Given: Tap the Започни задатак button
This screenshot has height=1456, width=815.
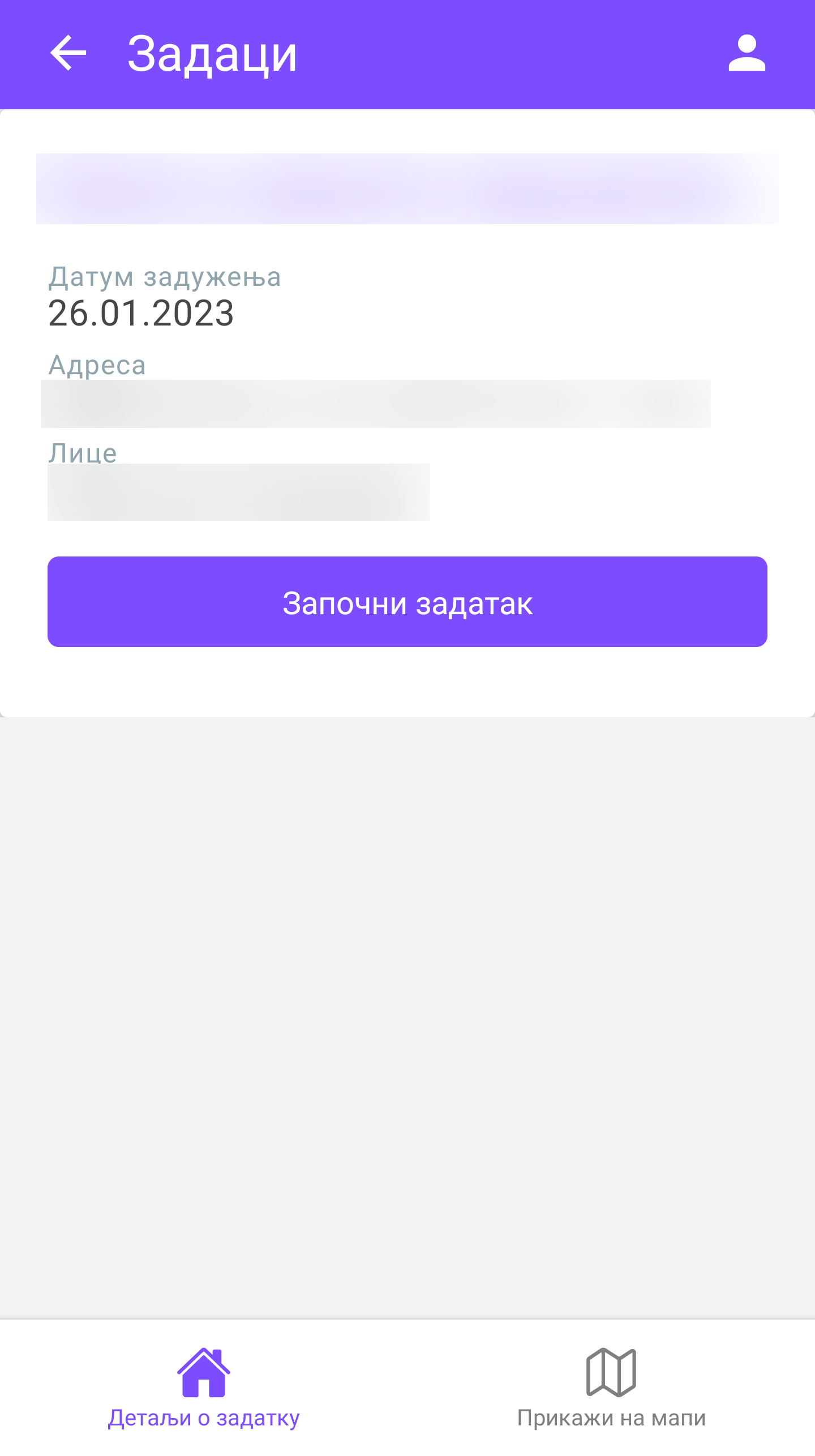Looking at the screenshot, I should pos(407,602).
